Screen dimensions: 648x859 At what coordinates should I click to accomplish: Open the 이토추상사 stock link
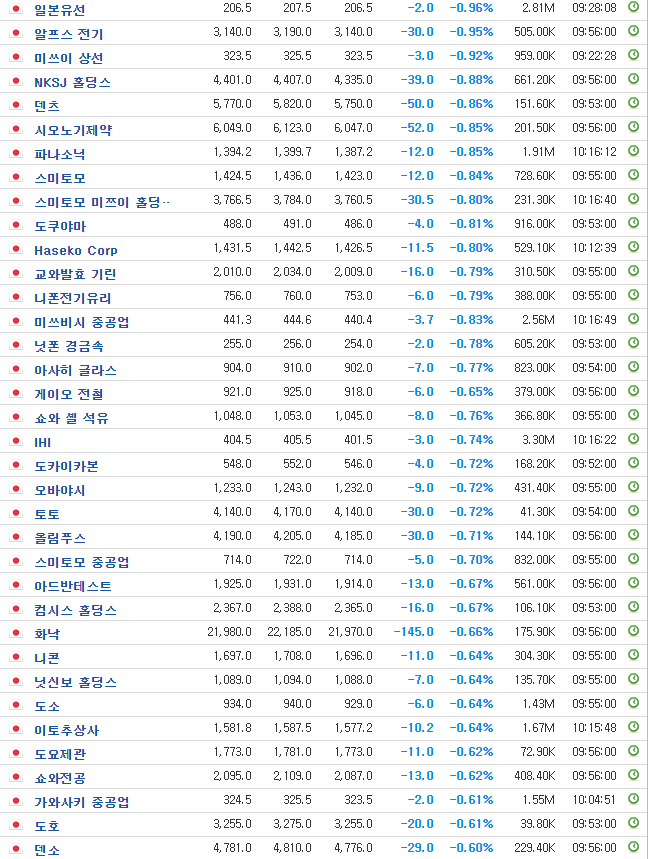66,730
